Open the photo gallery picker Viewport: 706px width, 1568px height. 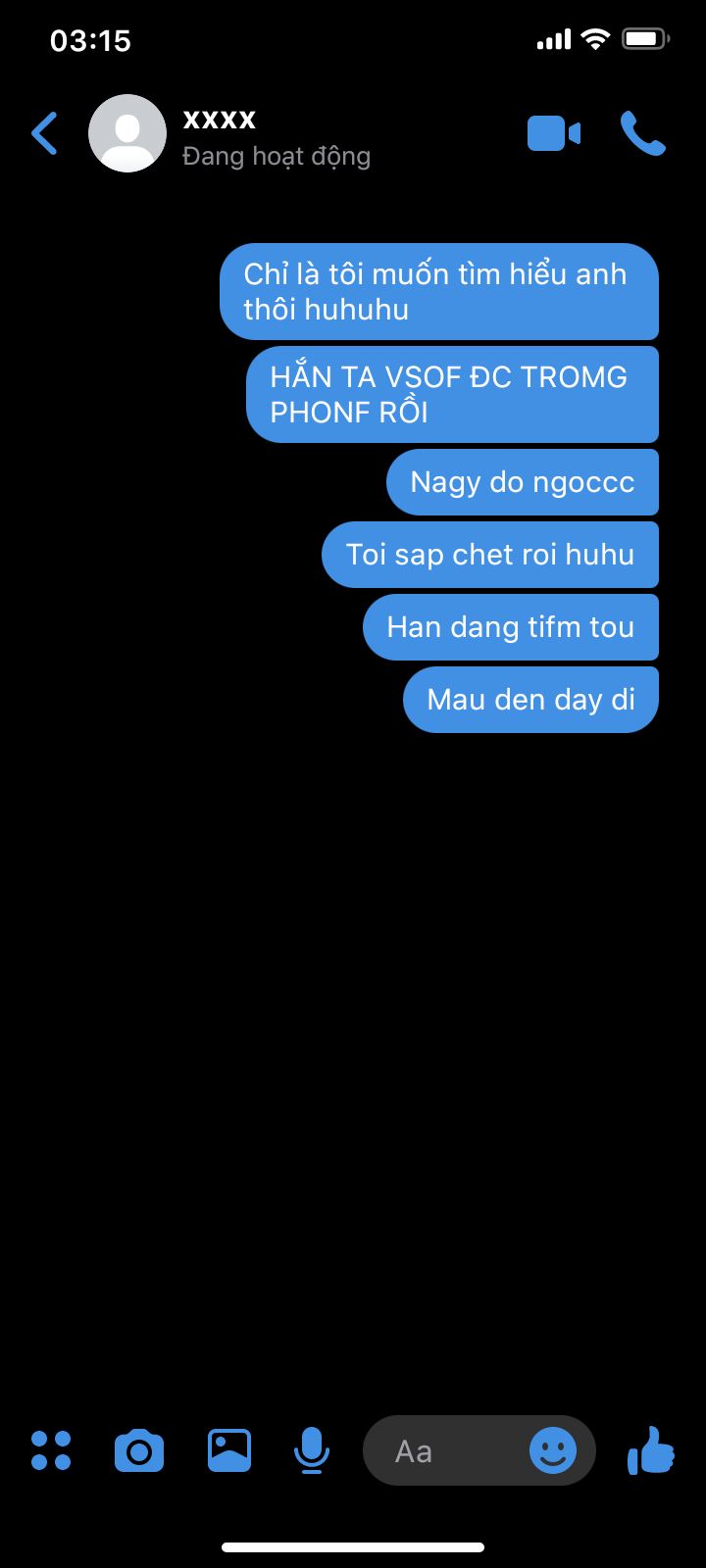click(x=229, y=1450)
